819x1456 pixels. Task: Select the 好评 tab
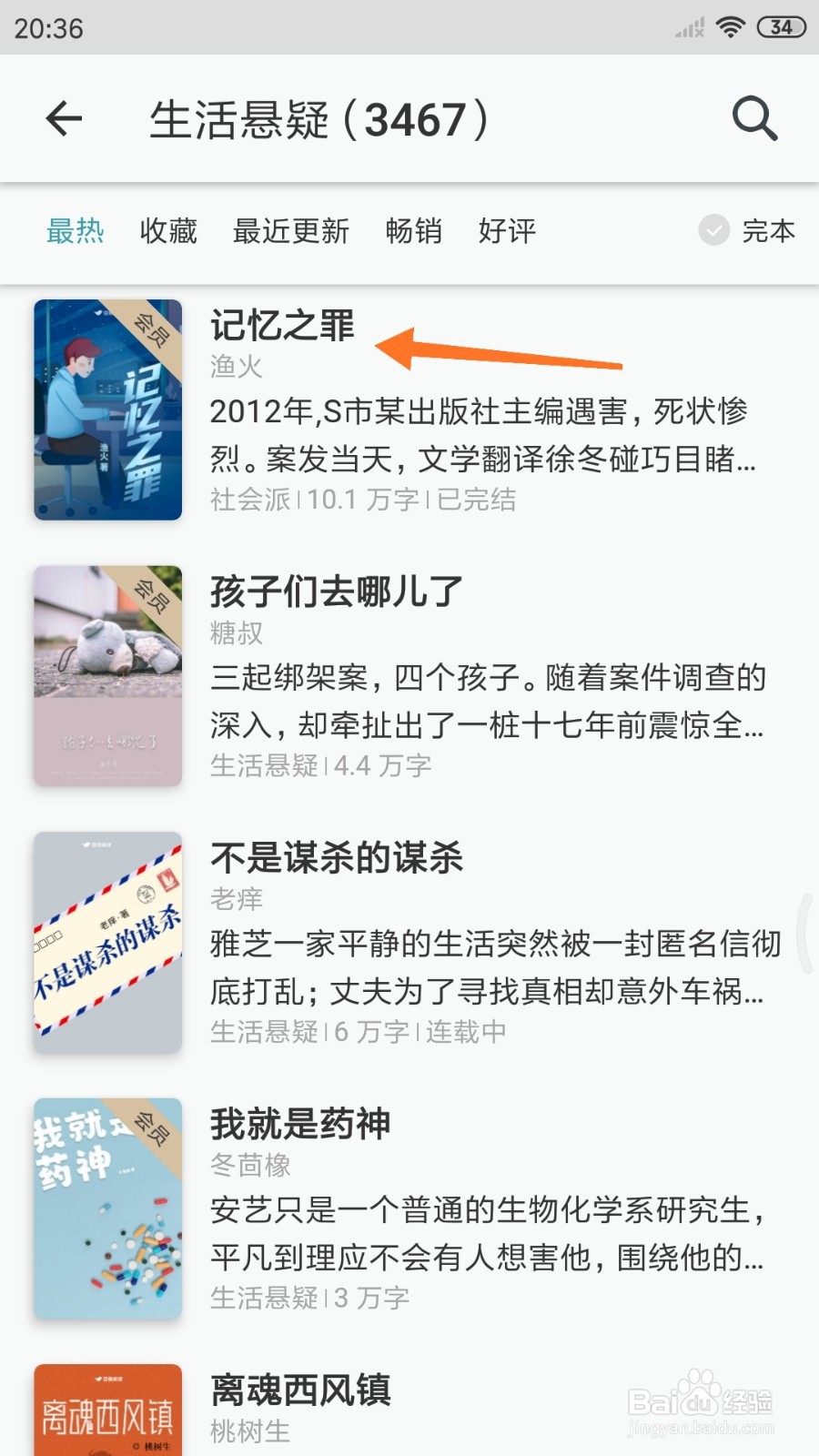(x=507, y=231)
